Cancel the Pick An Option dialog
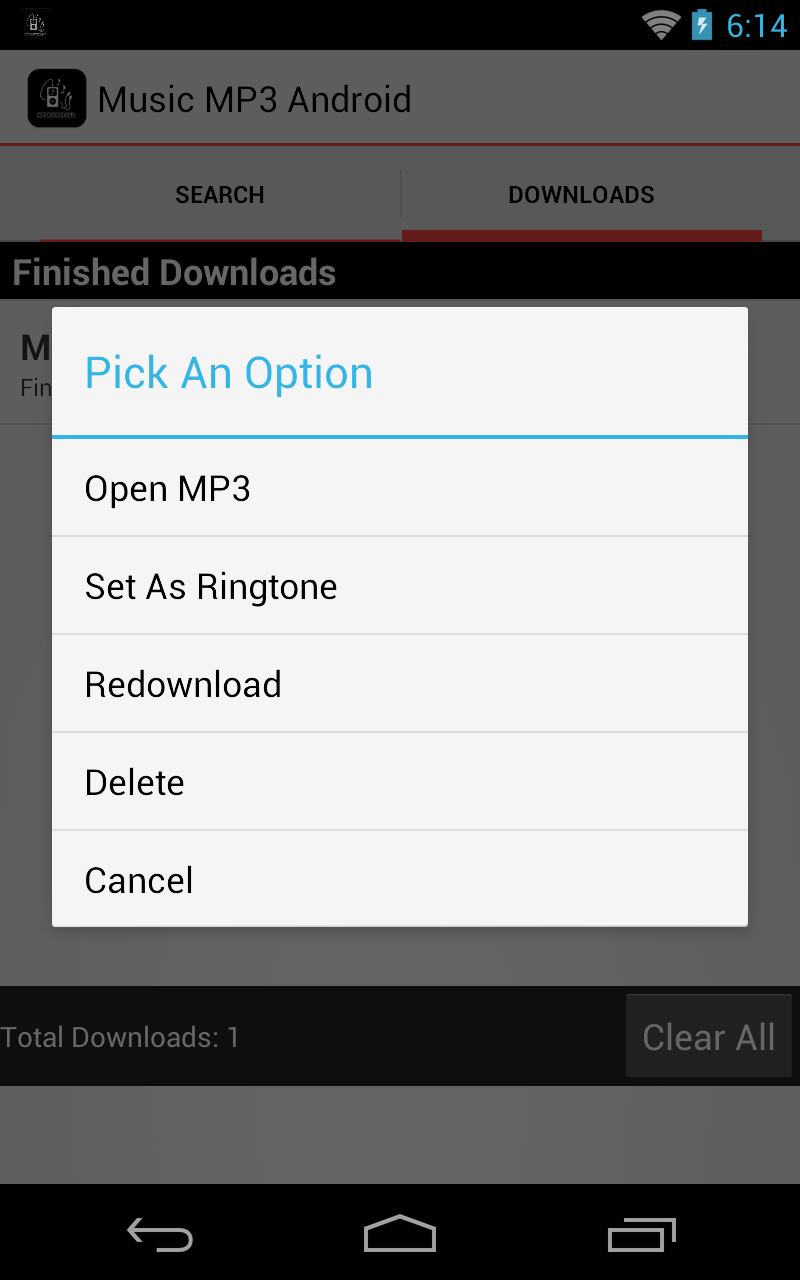This screenshot has height=1280, width=800. tap(400, 881)
